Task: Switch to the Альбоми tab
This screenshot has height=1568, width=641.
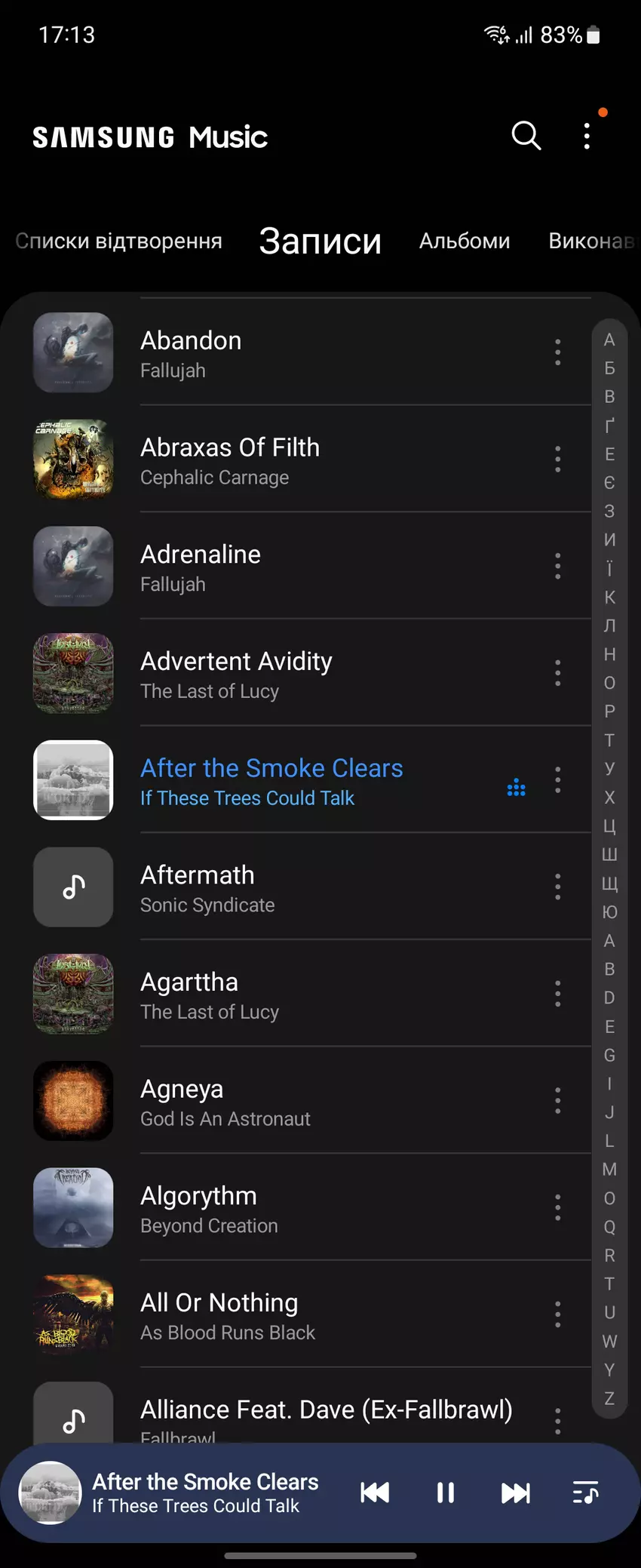Action: point(465,241)
